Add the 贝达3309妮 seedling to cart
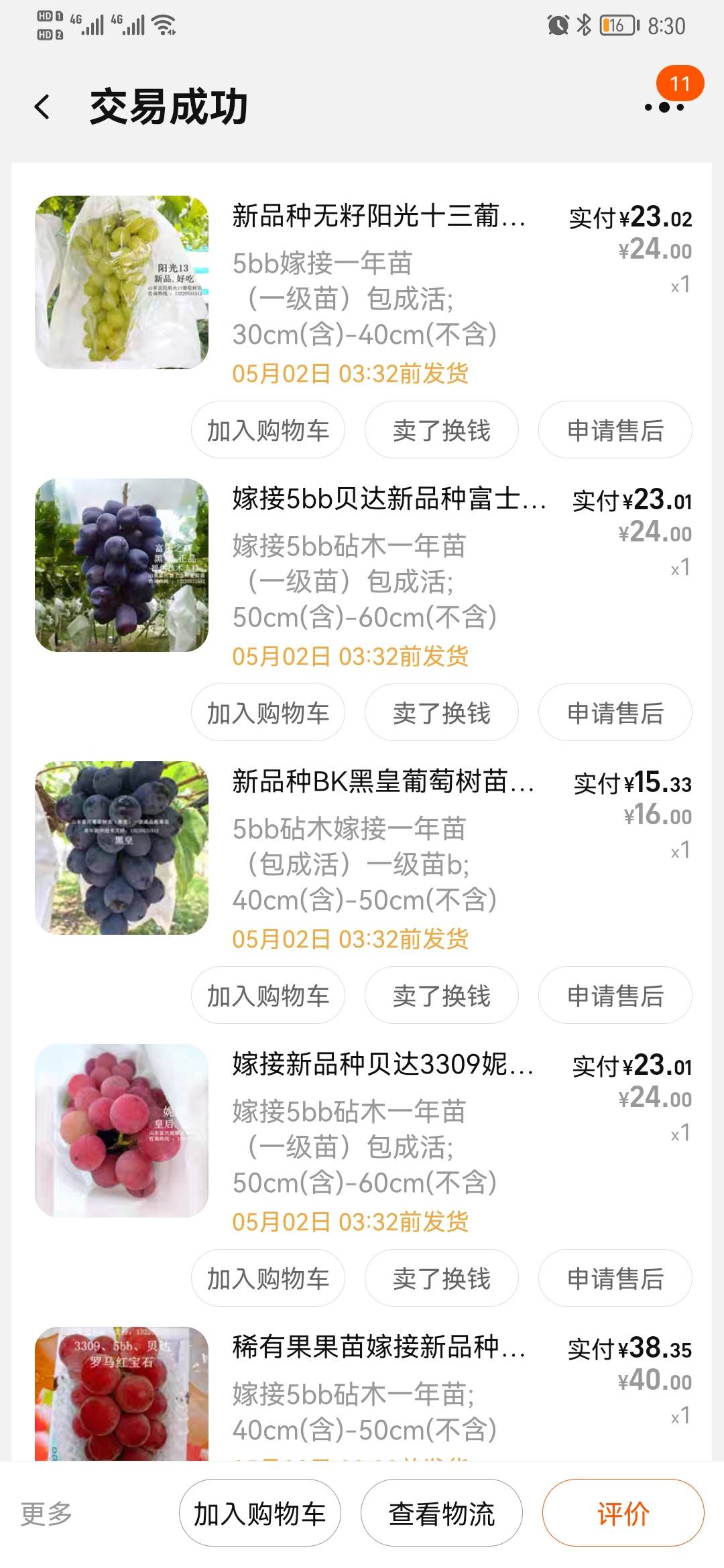The image size is (724, 1568). (268, 1279)
